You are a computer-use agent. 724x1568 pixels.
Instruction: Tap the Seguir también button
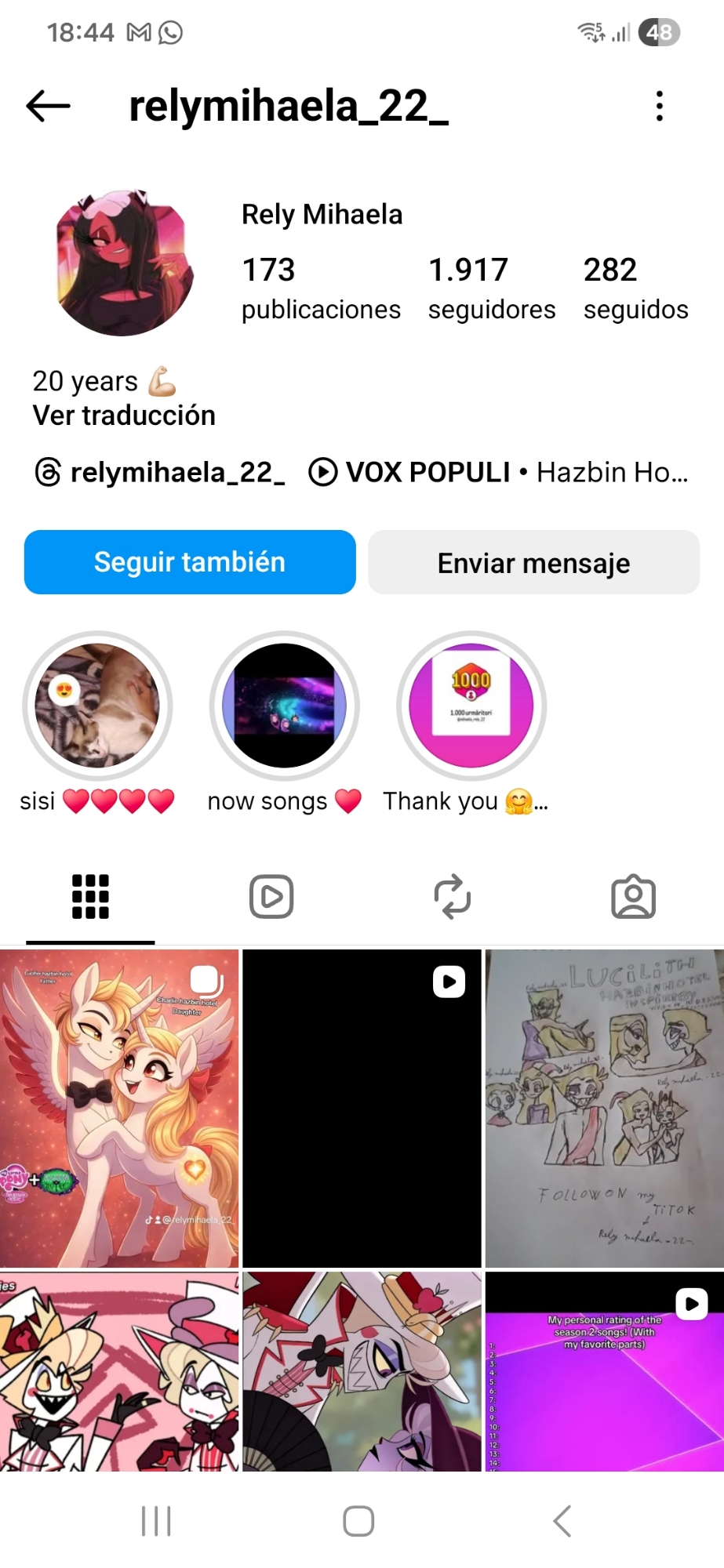coord(190,562)
